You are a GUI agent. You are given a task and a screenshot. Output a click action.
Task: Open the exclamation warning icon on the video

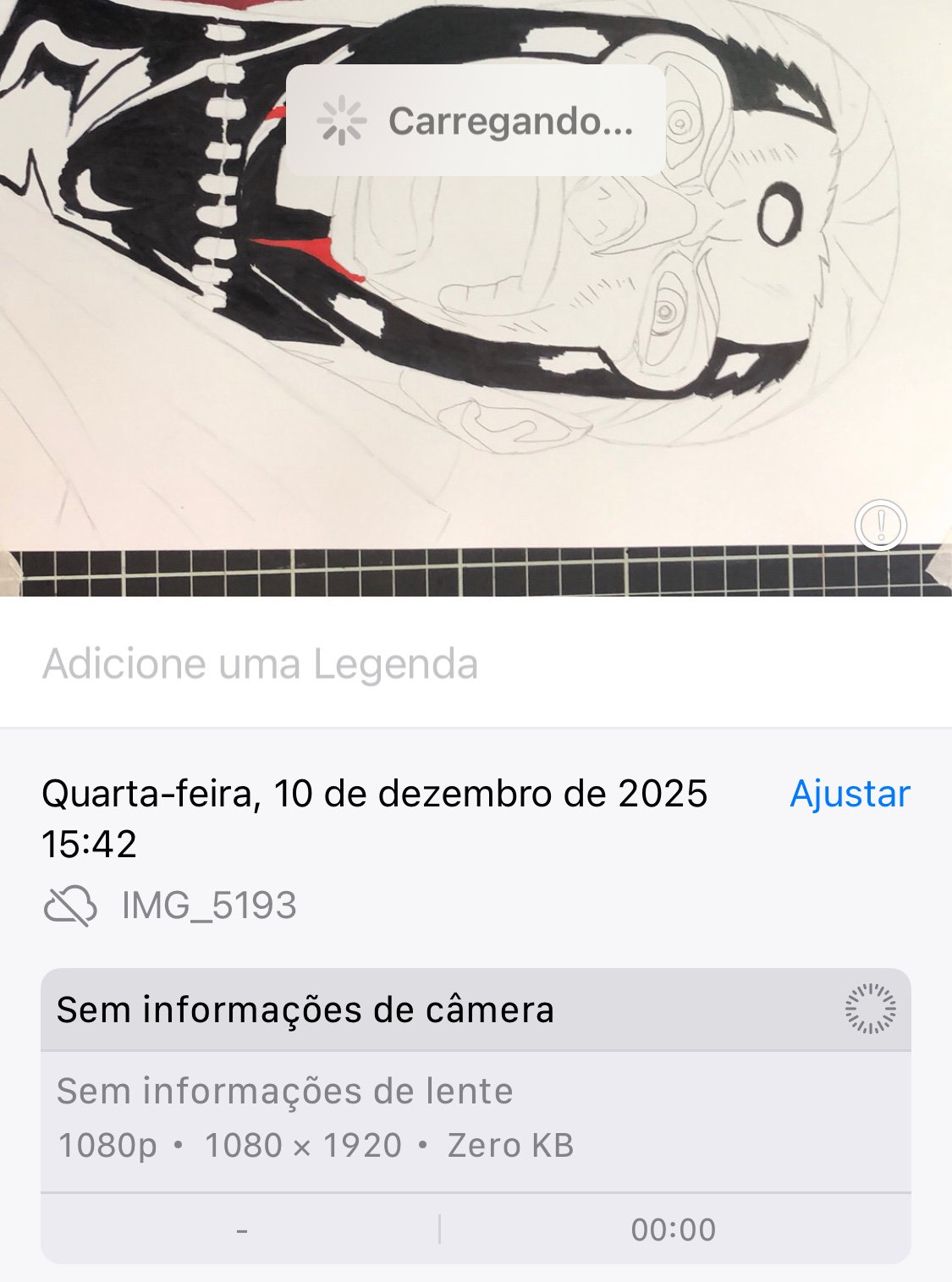click(881, 525)
